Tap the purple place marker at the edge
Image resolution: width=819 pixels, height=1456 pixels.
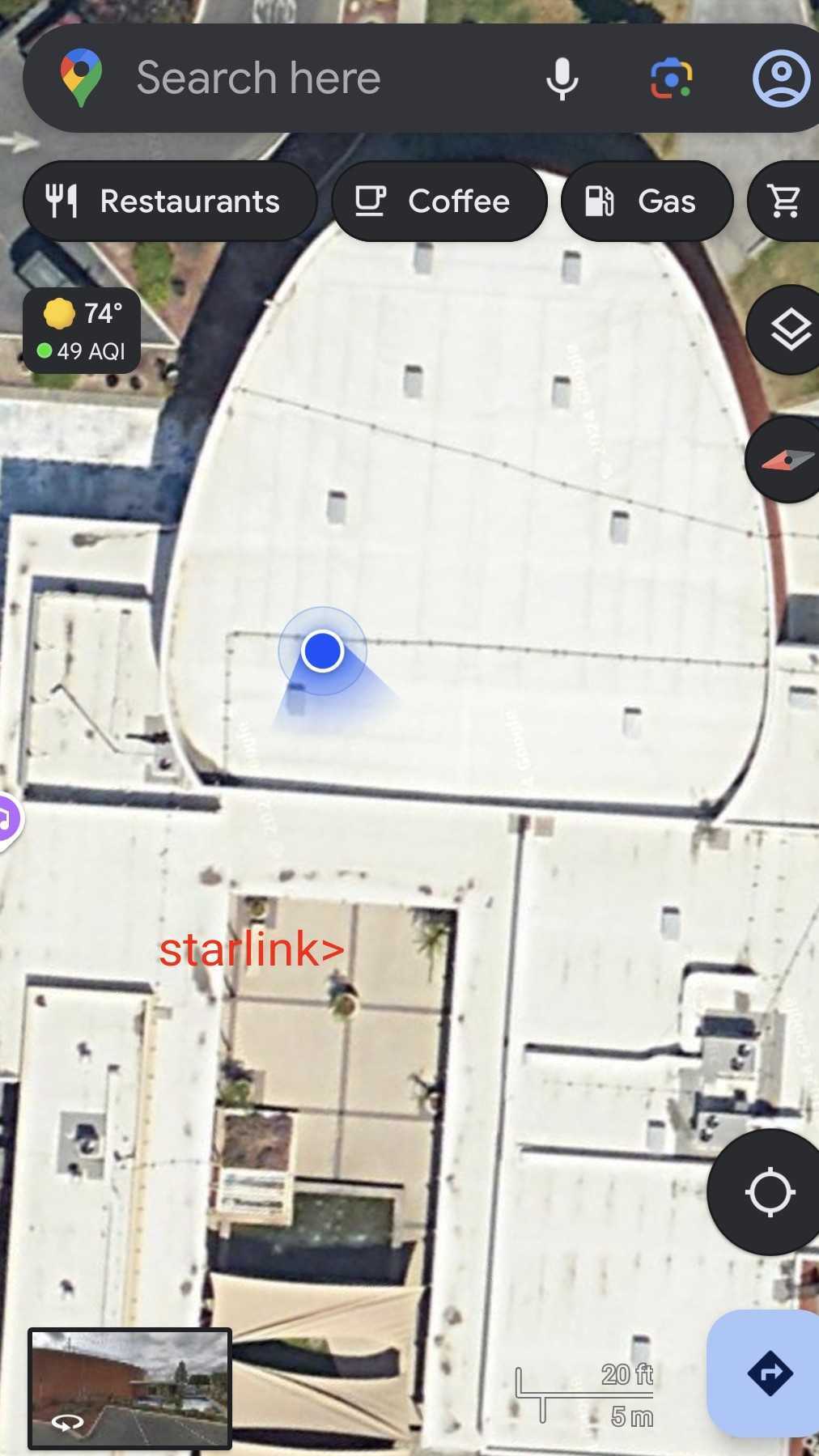point(8,819)
